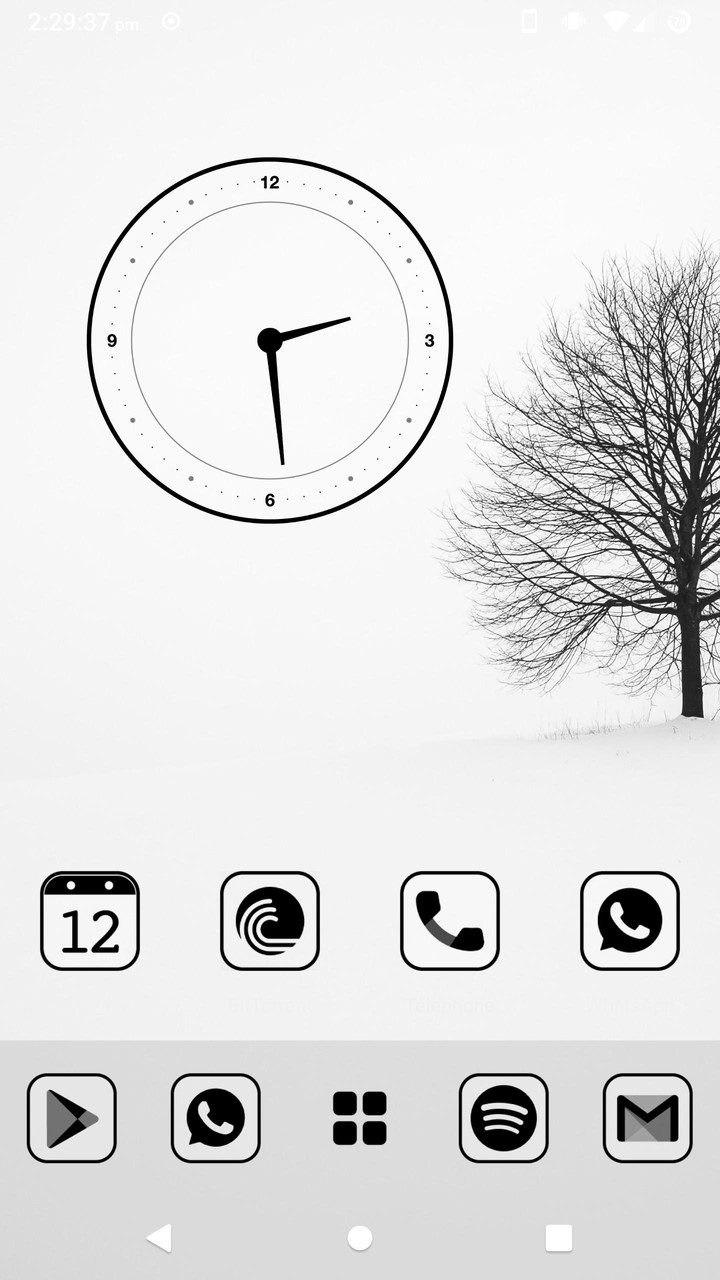Open the Telephone dialer
Image resolution: width=720 pixels, height=1280 pixels.
450,920
